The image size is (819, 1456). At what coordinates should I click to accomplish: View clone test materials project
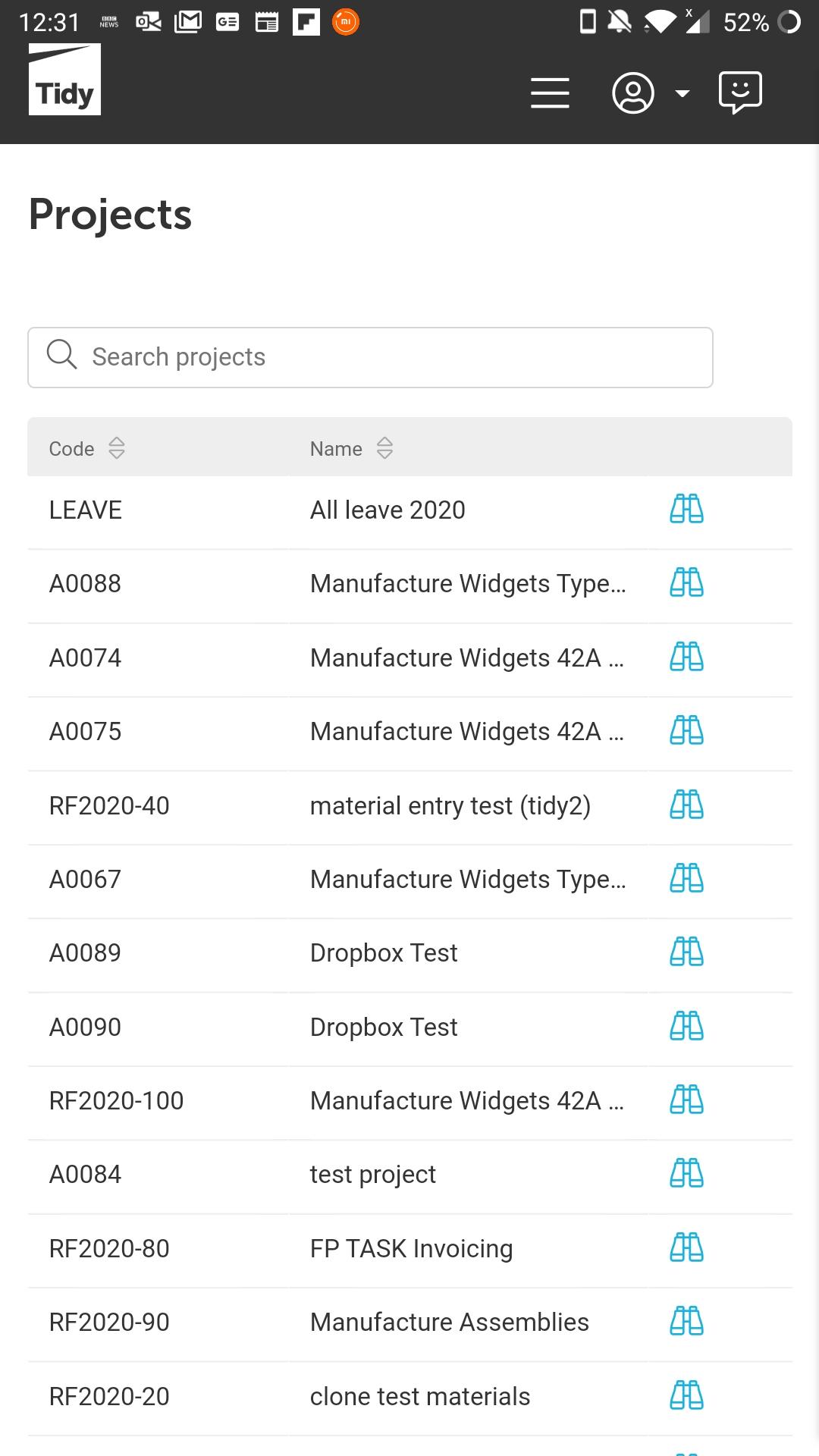(686, 1396)
